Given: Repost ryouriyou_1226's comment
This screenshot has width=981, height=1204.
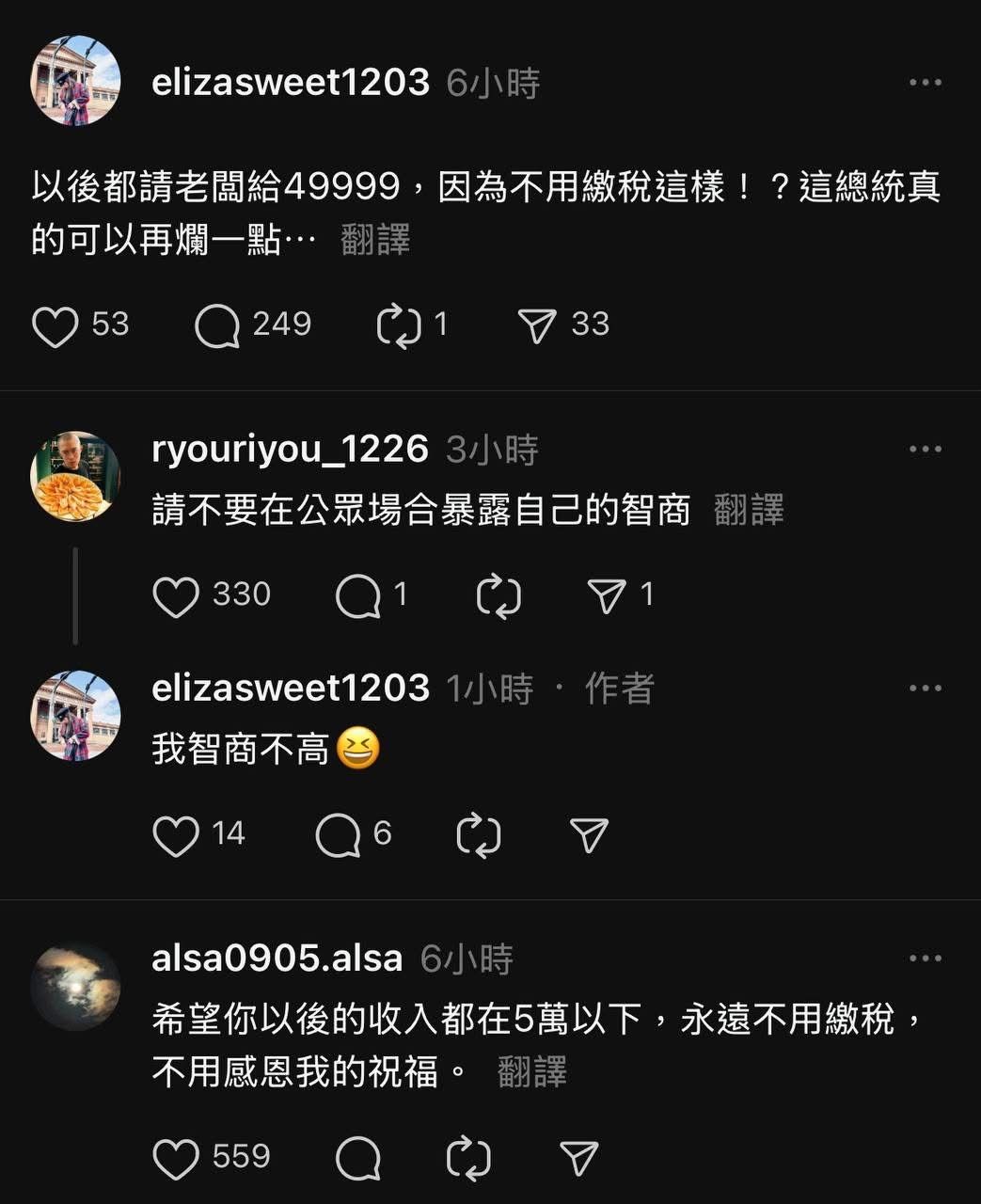Looking at the screenshot, I should point(498,596).
